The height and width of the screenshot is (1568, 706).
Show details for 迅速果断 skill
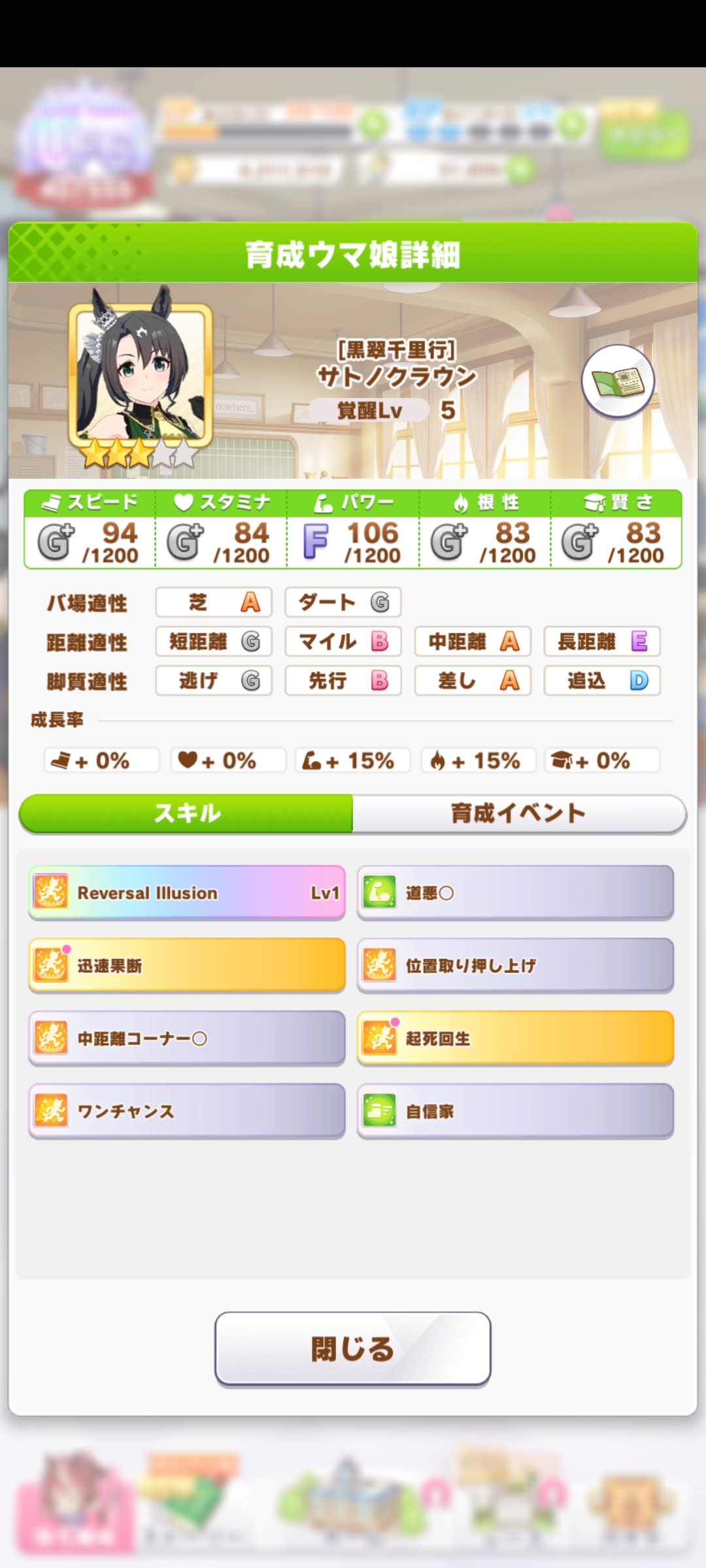click(187, 965)
